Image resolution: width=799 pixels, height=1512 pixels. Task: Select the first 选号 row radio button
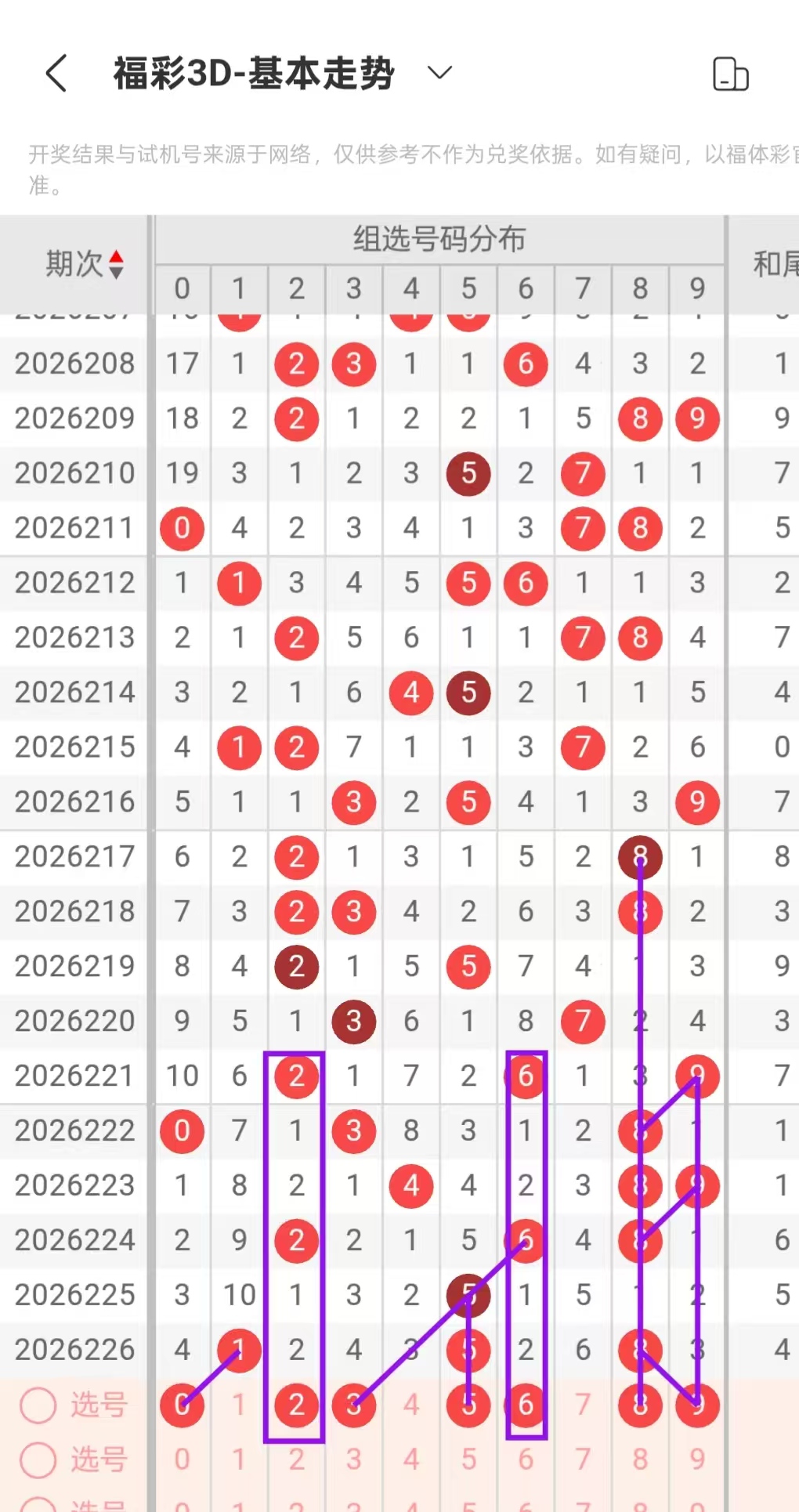coord(38,1405)
